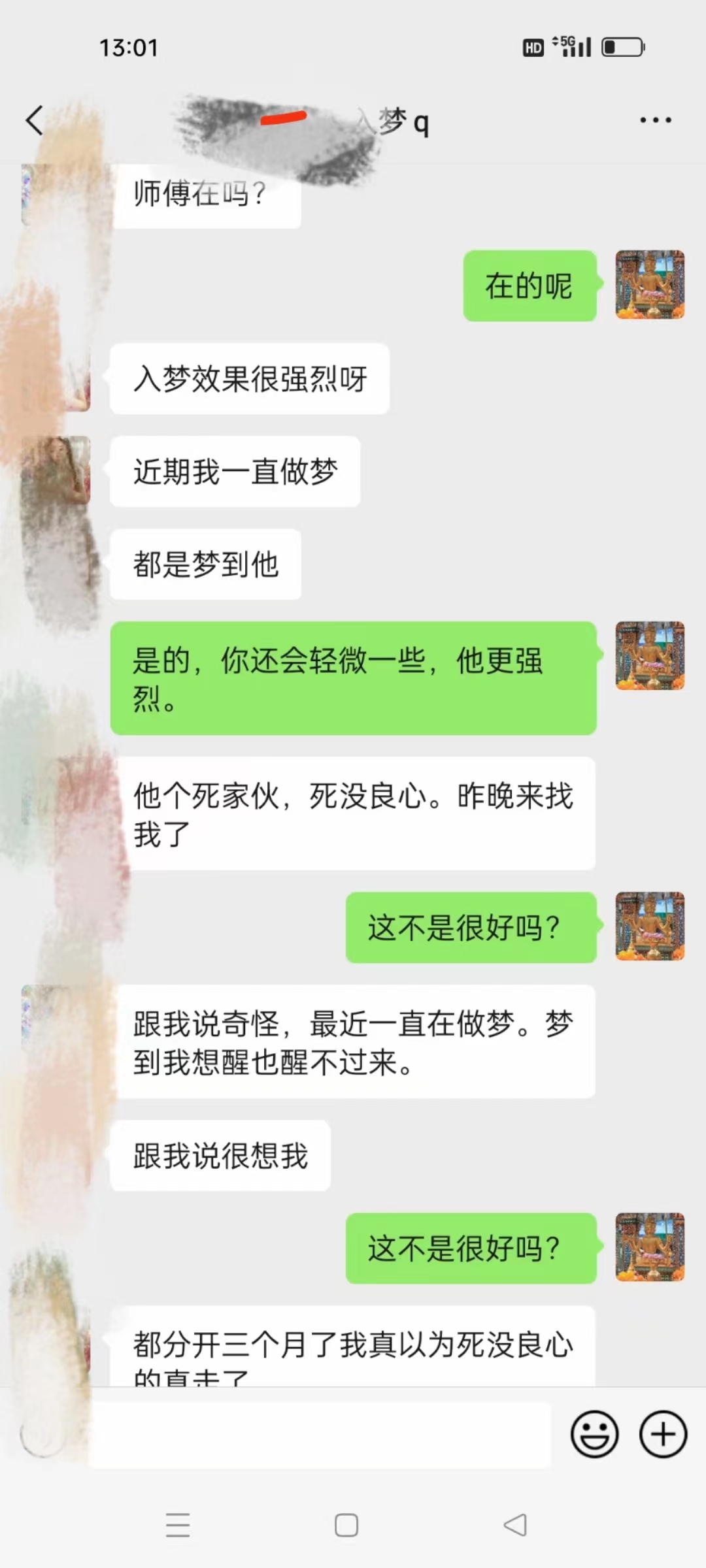The width and height of the screenshot is (706, 1568).
Task: Focus the message text input field
Action: [320, 1435]
